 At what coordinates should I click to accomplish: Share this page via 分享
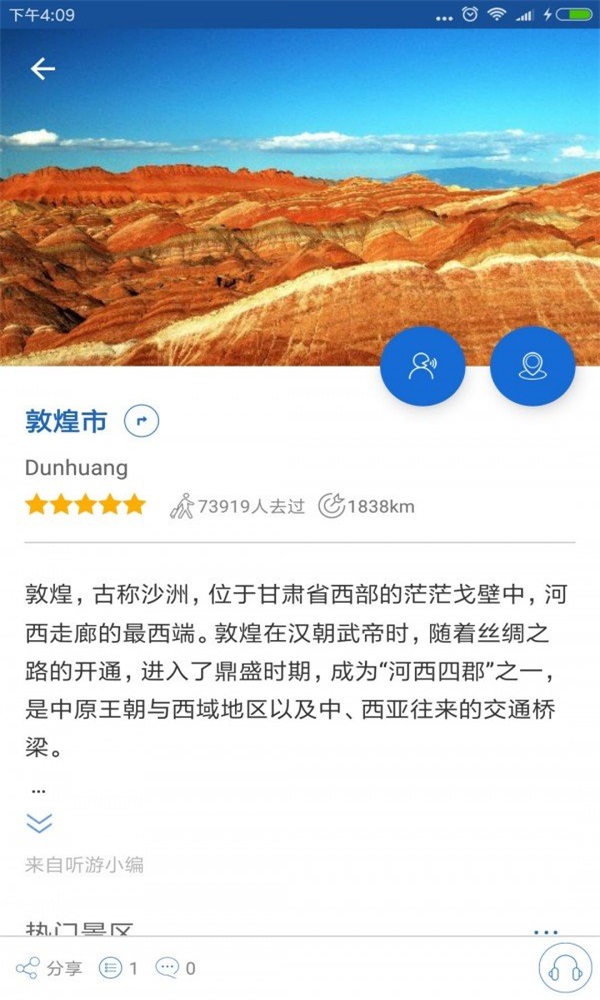(50, 968)
